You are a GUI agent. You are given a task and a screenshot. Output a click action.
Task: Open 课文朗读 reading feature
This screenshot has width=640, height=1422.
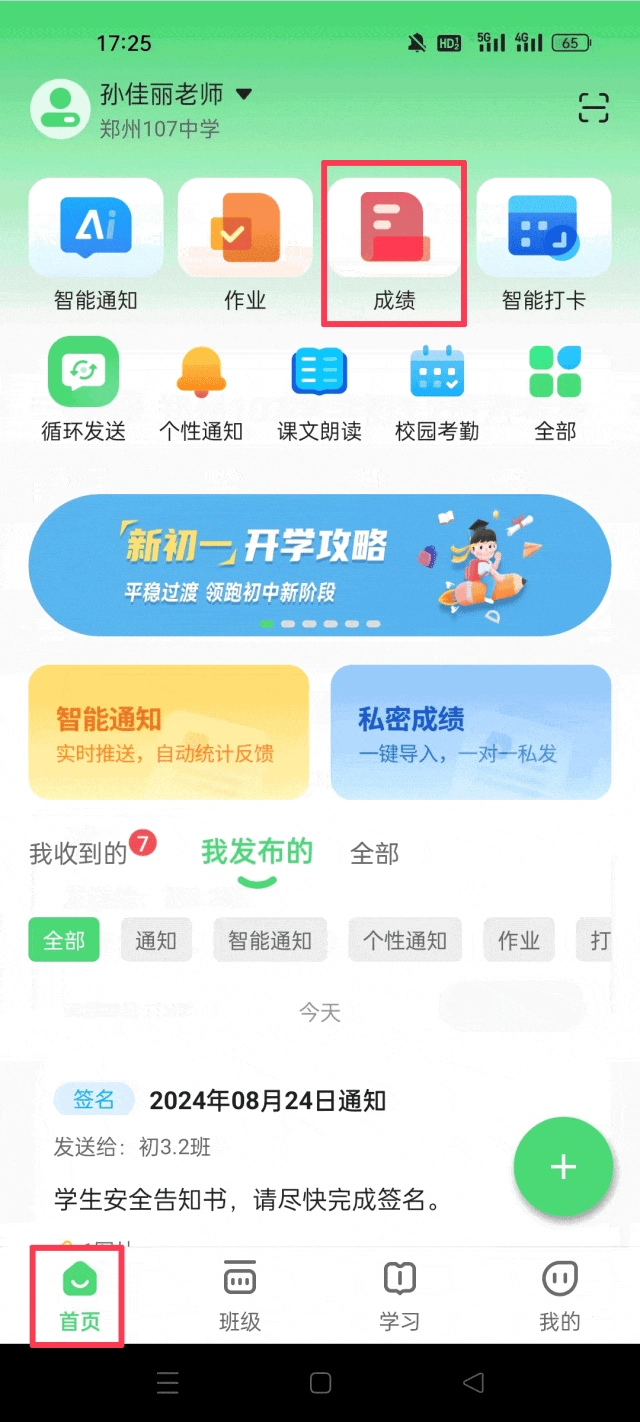[x=319, y=391]
